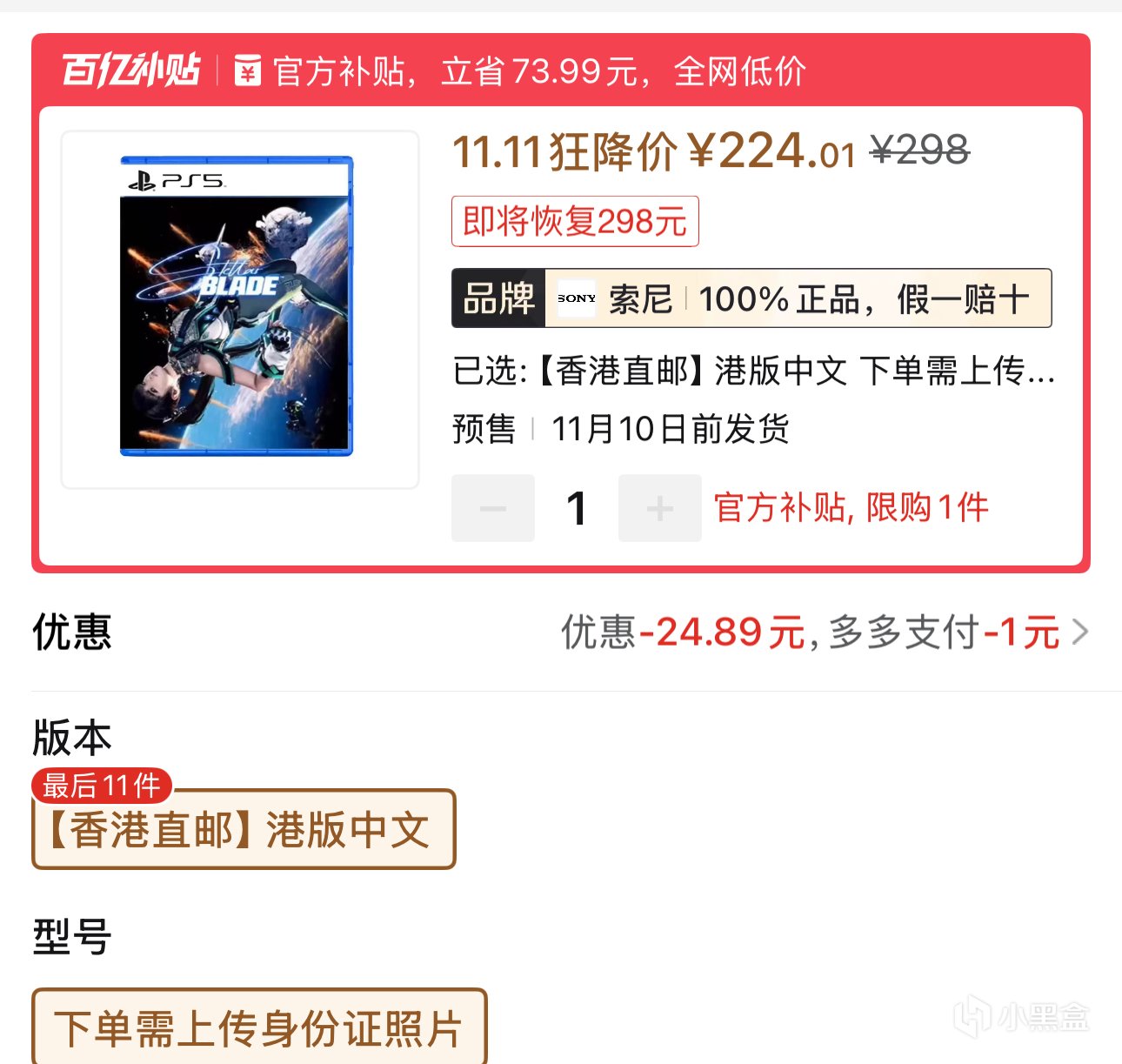Decrease quantity with the minus button
Viewport: 1122px width, 1064px height.
(493, 508)
